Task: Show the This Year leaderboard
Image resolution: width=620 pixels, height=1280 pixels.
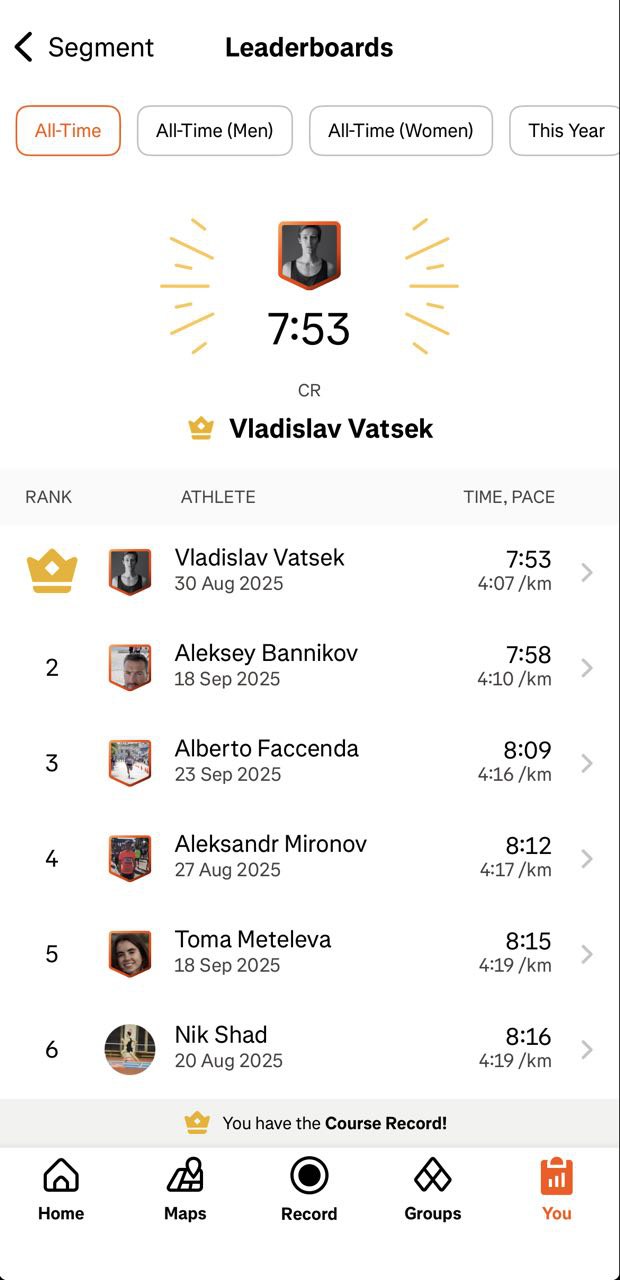Action: tap(565, 131)
